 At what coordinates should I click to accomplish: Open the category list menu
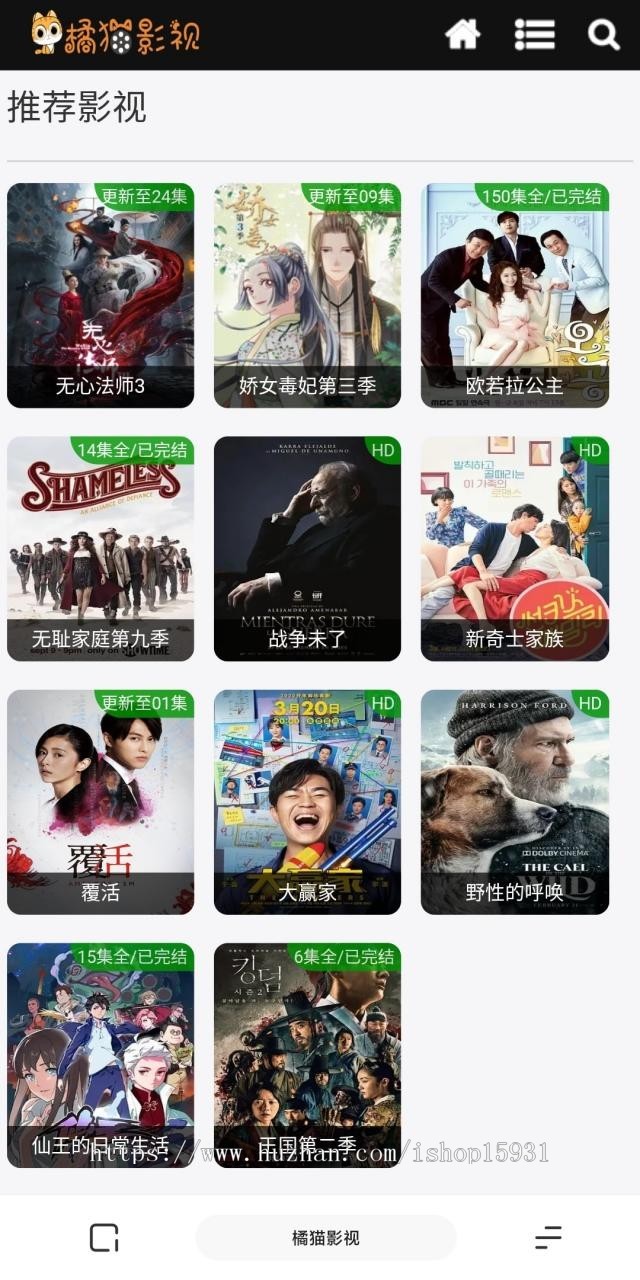tap(534, 35)
